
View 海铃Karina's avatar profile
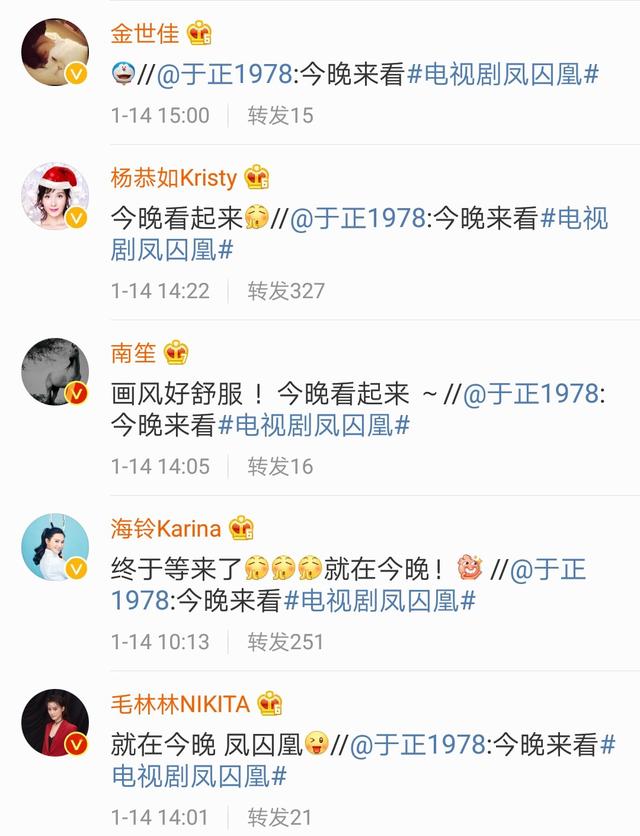55,546
